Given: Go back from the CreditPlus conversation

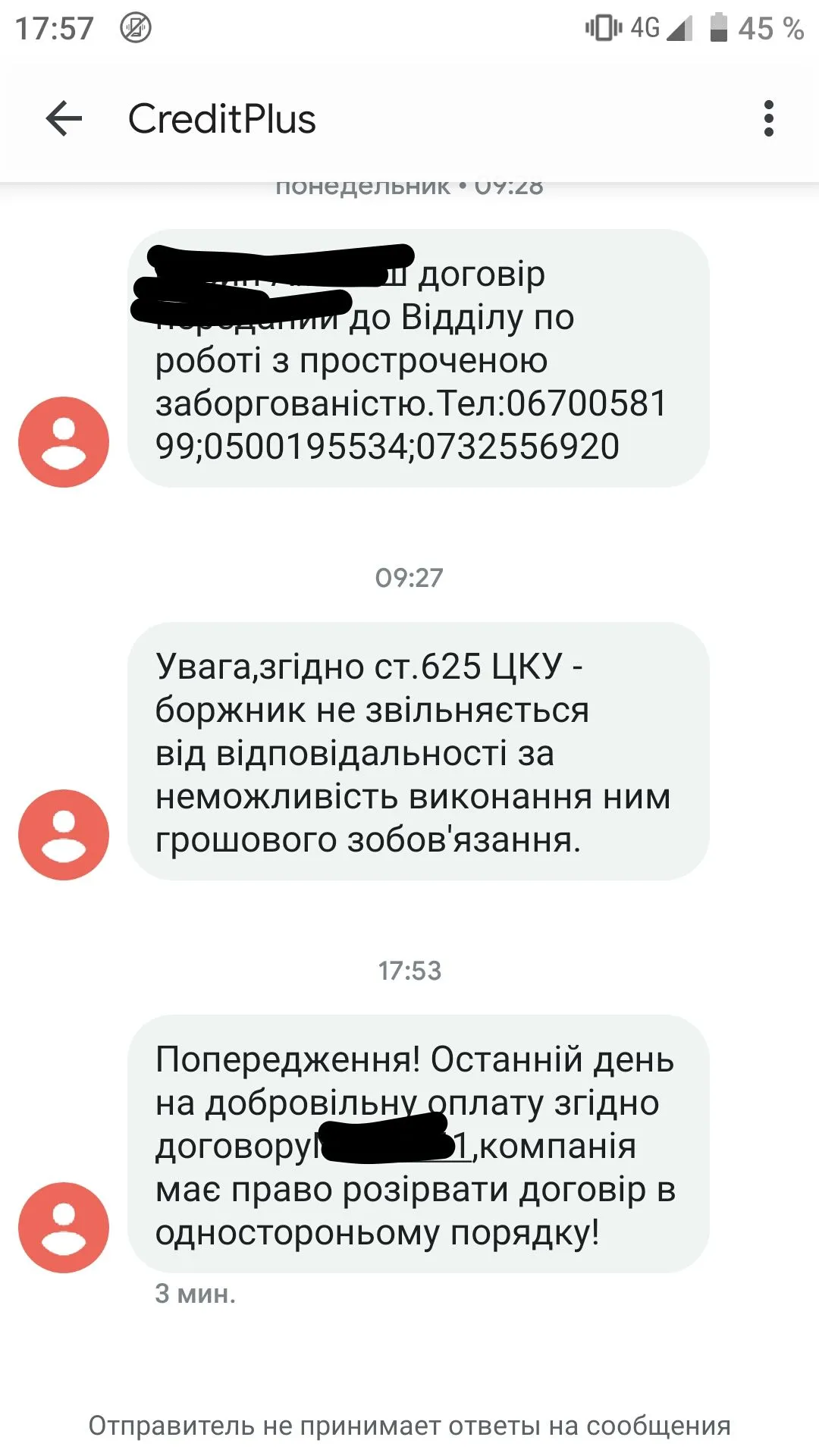Looking at the screenshot, I should [64, 119].
